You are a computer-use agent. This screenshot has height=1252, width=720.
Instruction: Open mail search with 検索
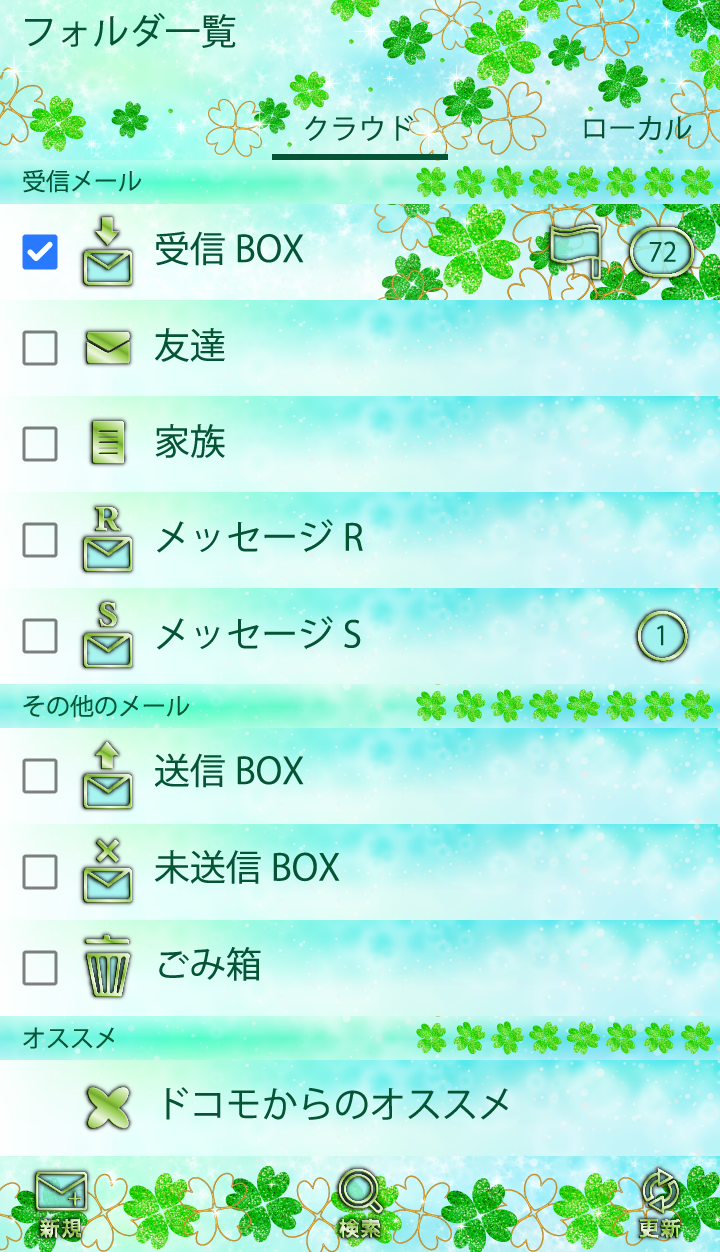(360, 1205)
